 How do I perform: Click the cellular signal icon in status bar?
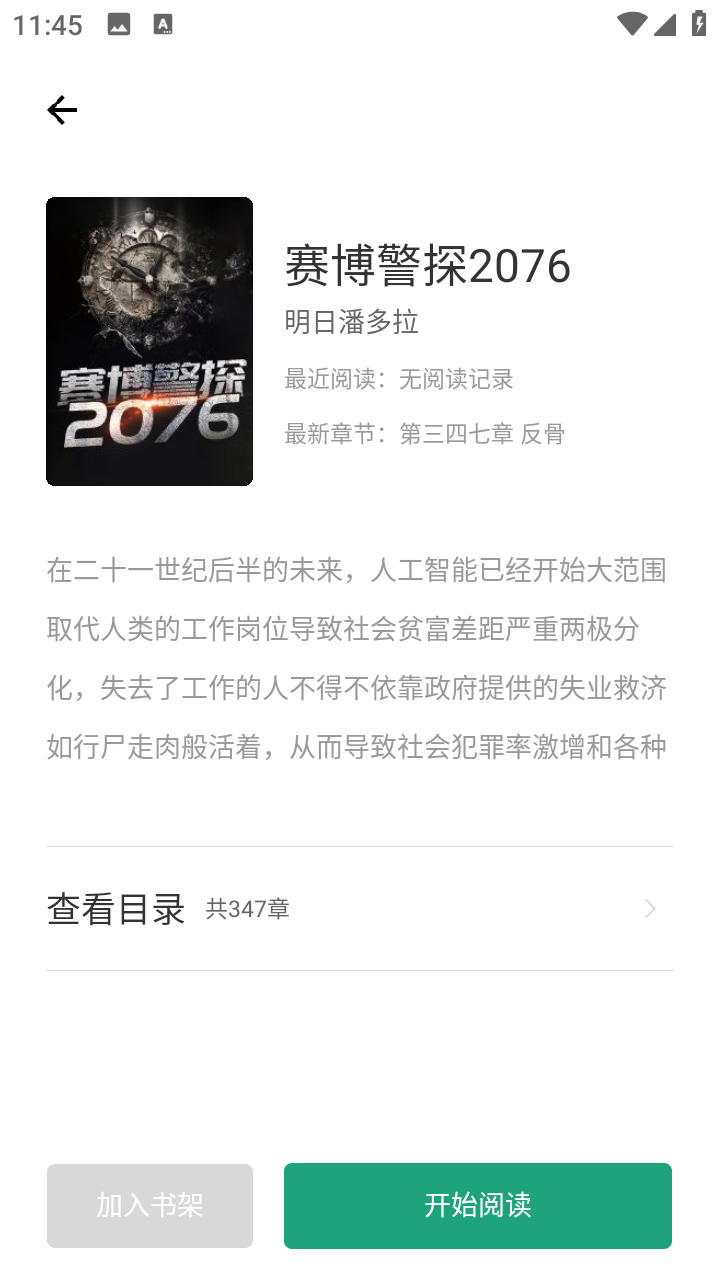pyautogui.click(x=664, y=24)
